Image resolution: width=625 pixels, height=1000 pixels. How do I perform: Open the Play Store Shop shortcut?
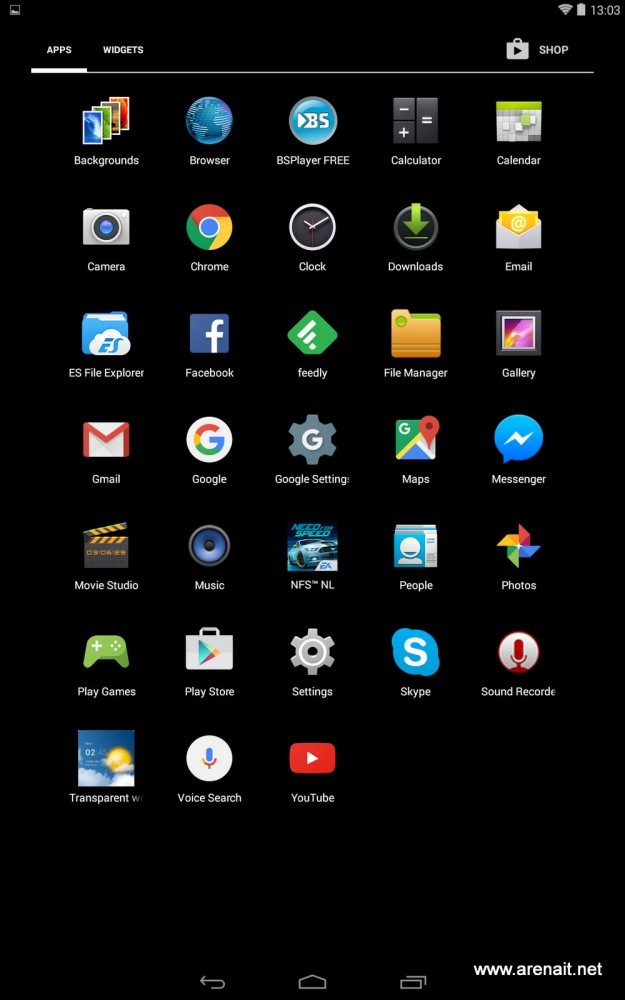pos(537,49)
